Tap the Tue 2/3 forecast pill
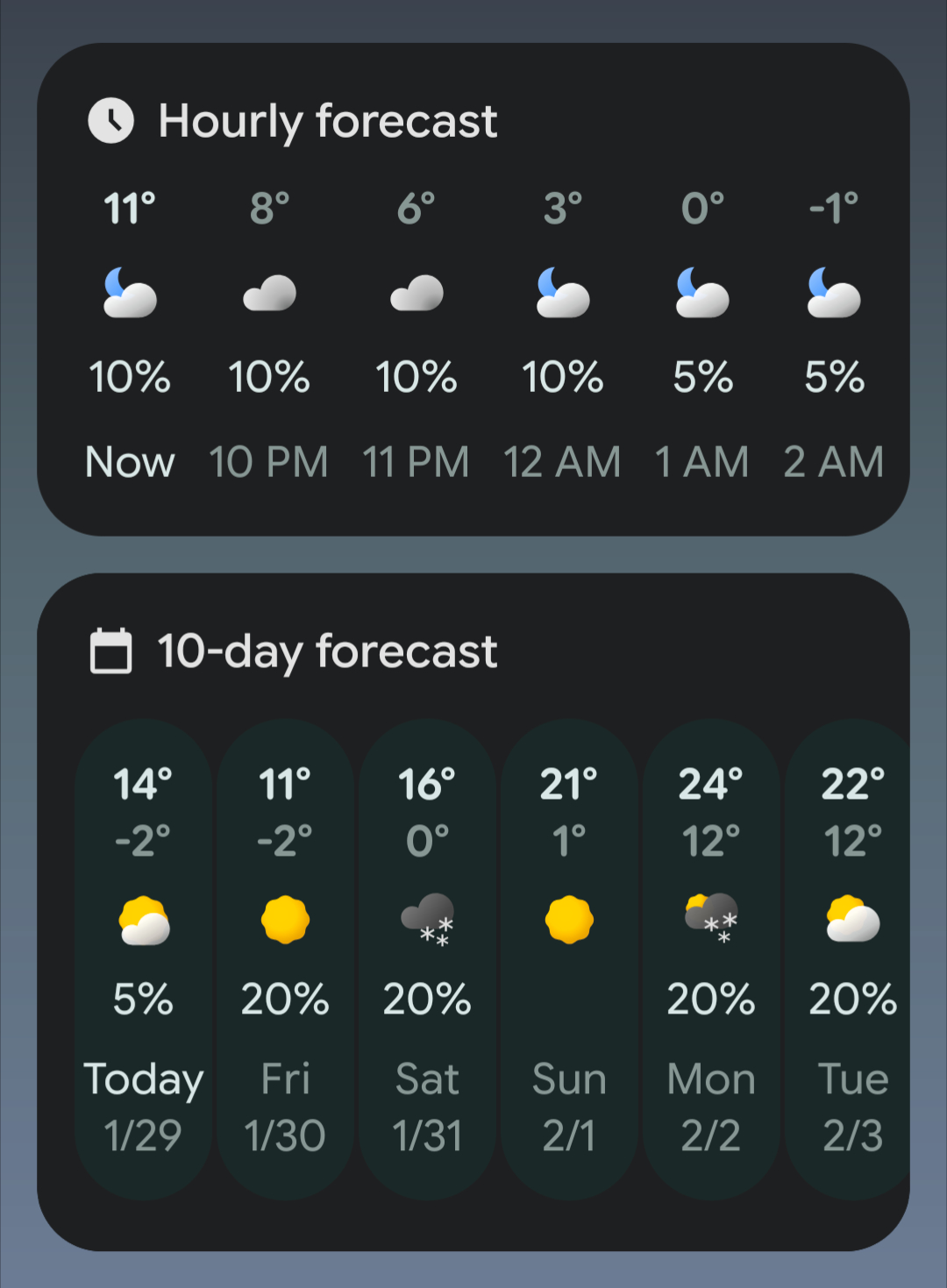The image size is (947, 1288). click(x=851, y=959)
